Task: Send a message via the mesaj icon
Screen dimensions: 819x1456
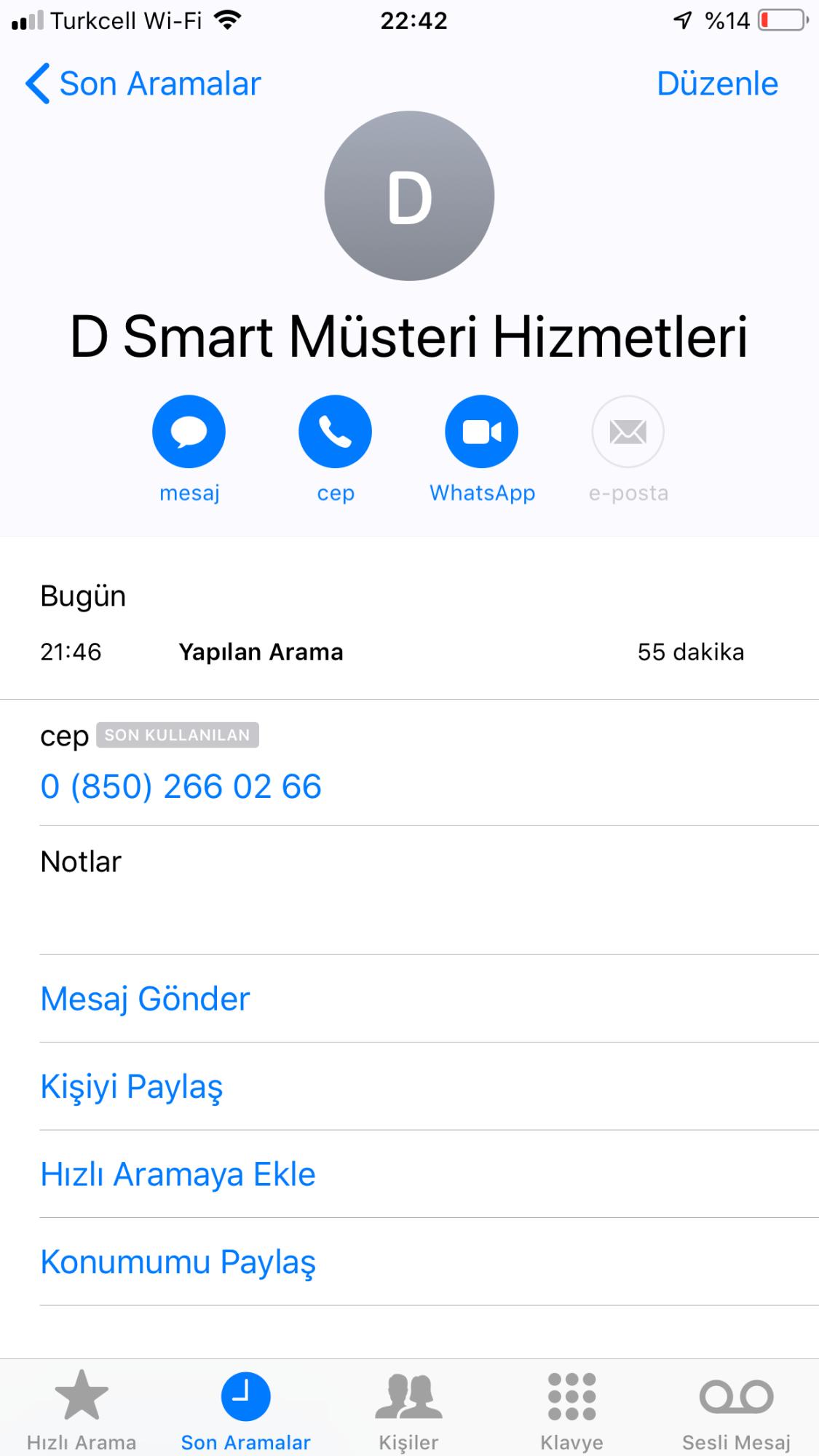Action: point(189,432)
